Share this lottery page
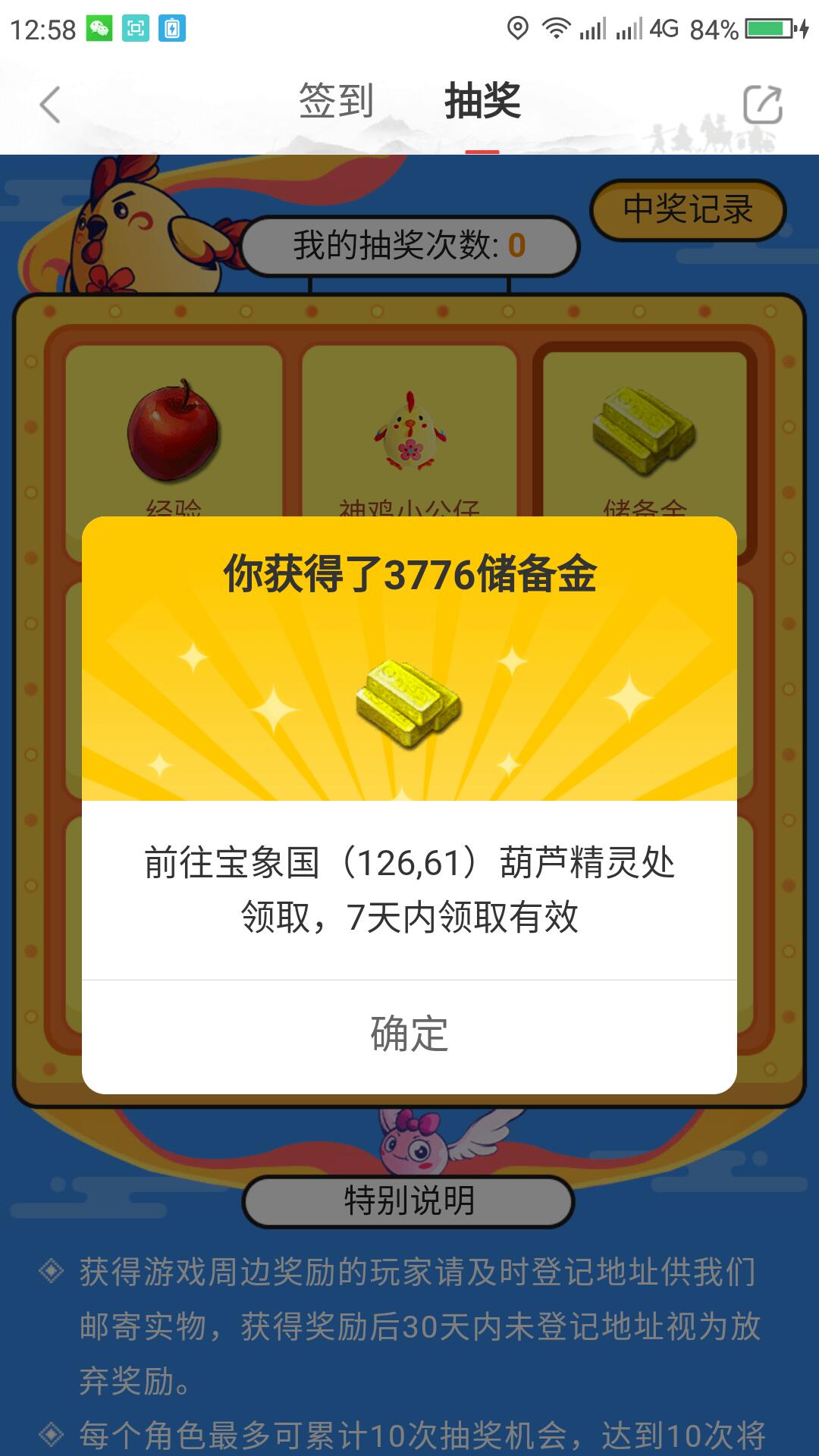Screen dimensions: 819x1456 click(x=762, y=105)
